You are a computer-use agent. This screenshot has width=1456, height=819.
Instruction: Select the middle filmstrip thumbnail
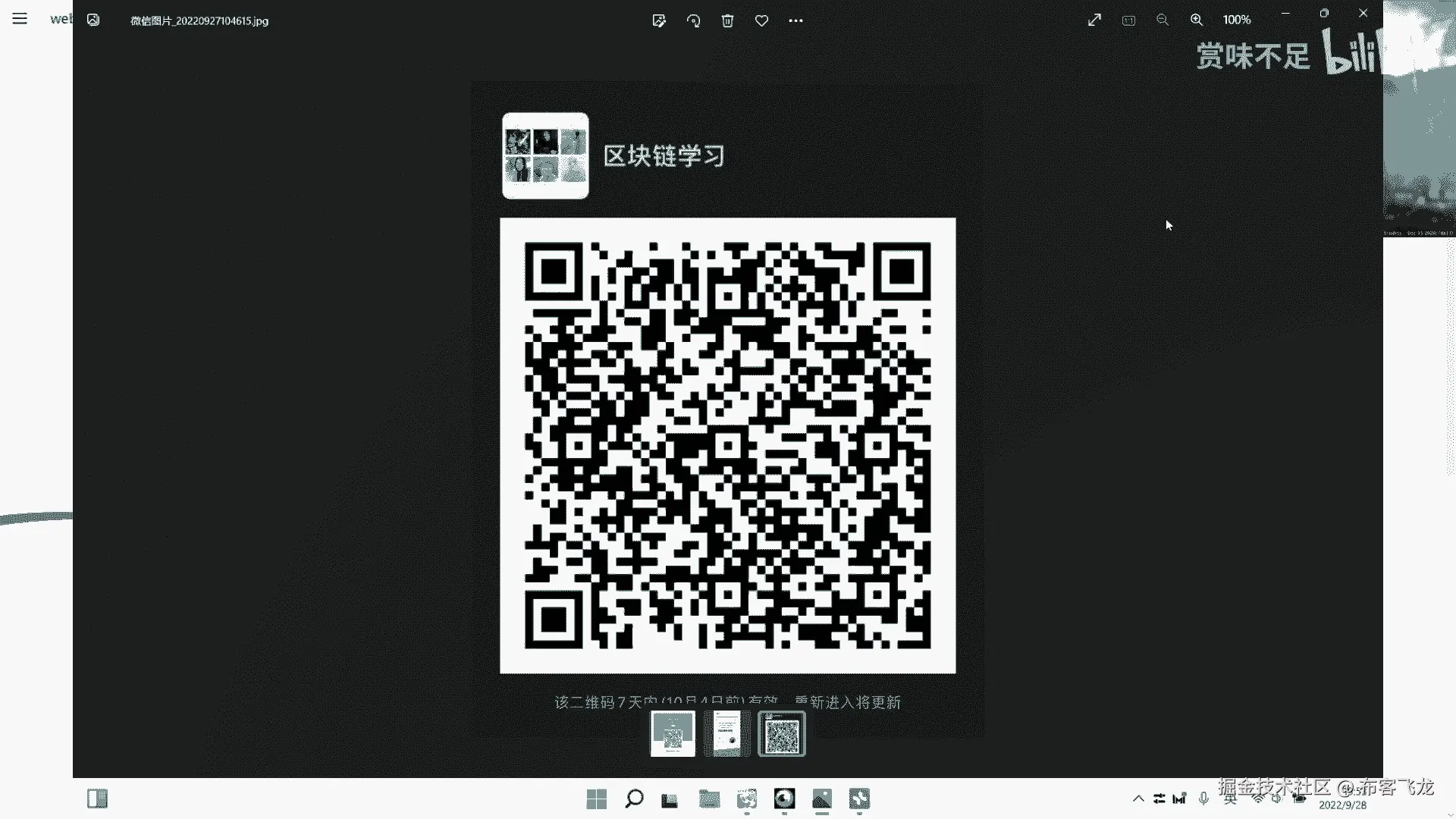[x=727, y=733]
